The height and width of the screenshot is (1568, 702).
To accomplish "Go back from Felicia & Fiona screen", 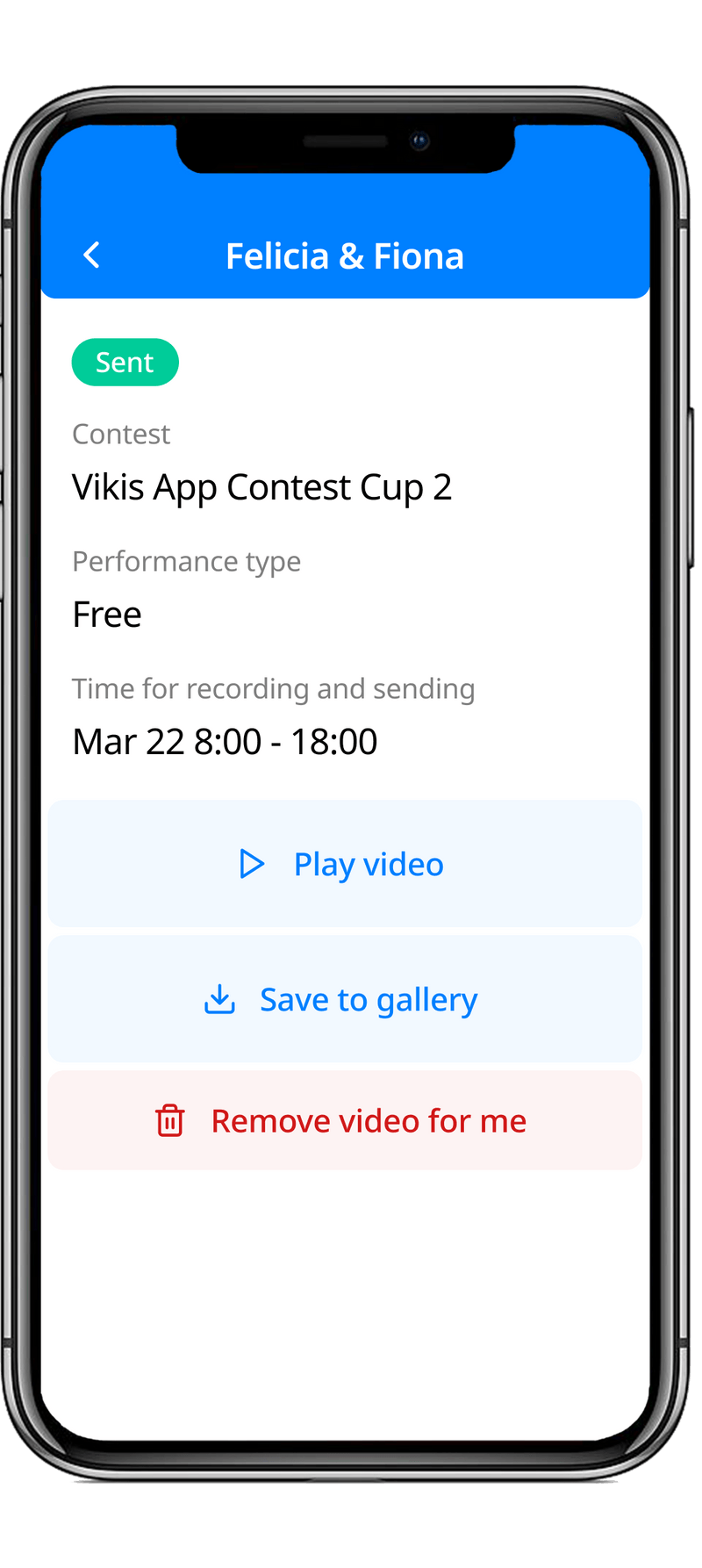I will tap(91, 255).
